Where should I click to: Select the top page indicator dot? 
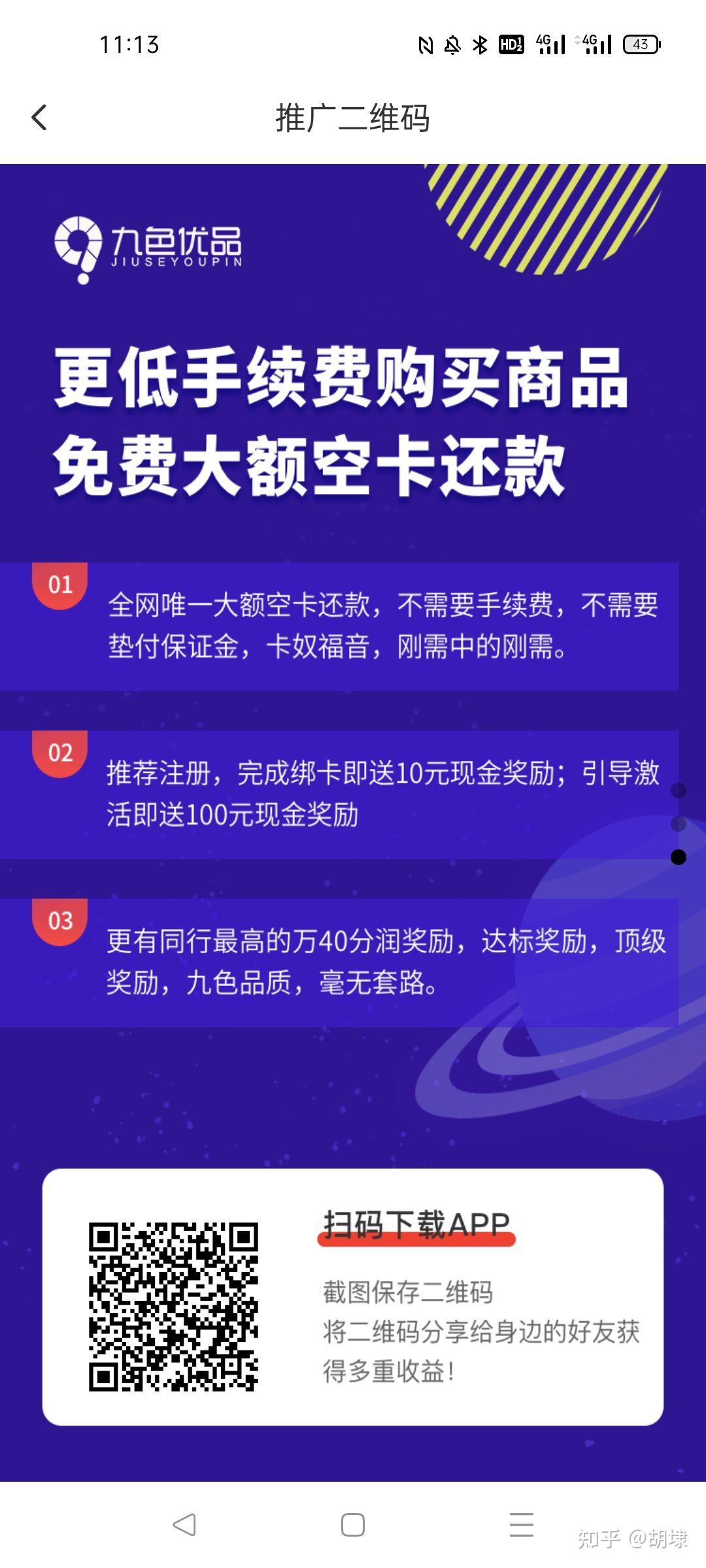point(679,791)
